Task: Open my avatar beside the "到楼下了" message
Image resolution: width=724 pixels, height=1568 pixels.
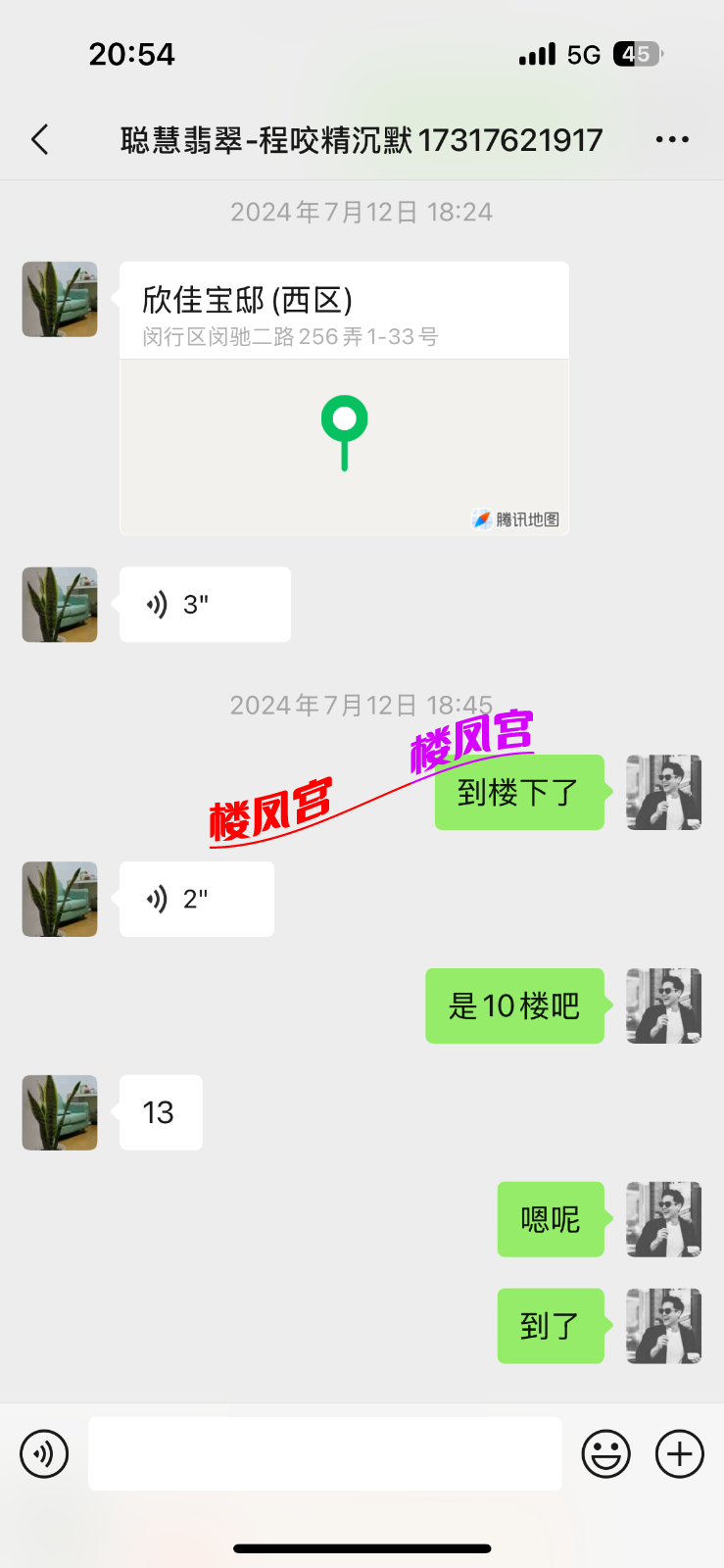Action: pyautogui.click(x=663, y=792)
